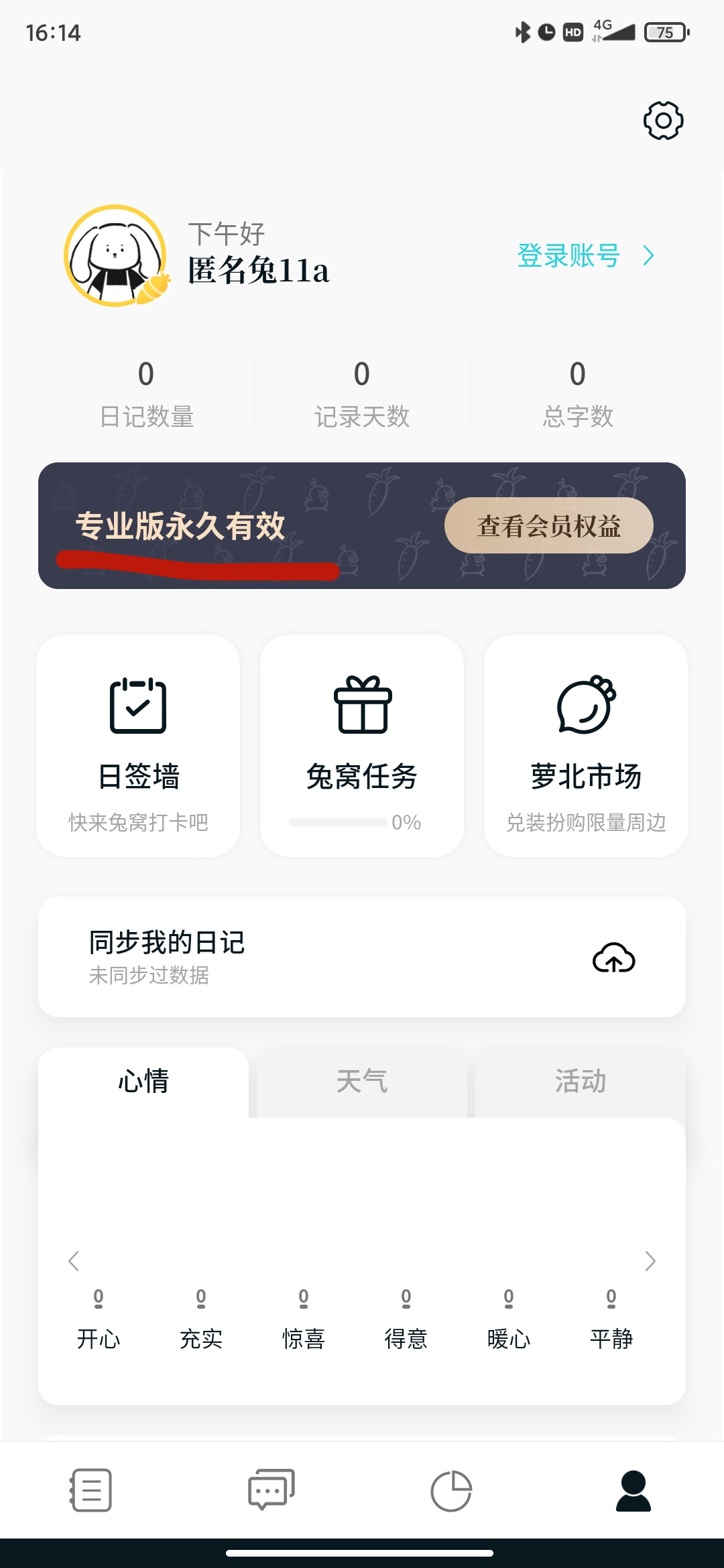
Task: Open the profile person tab
Action: point(633,1490)
